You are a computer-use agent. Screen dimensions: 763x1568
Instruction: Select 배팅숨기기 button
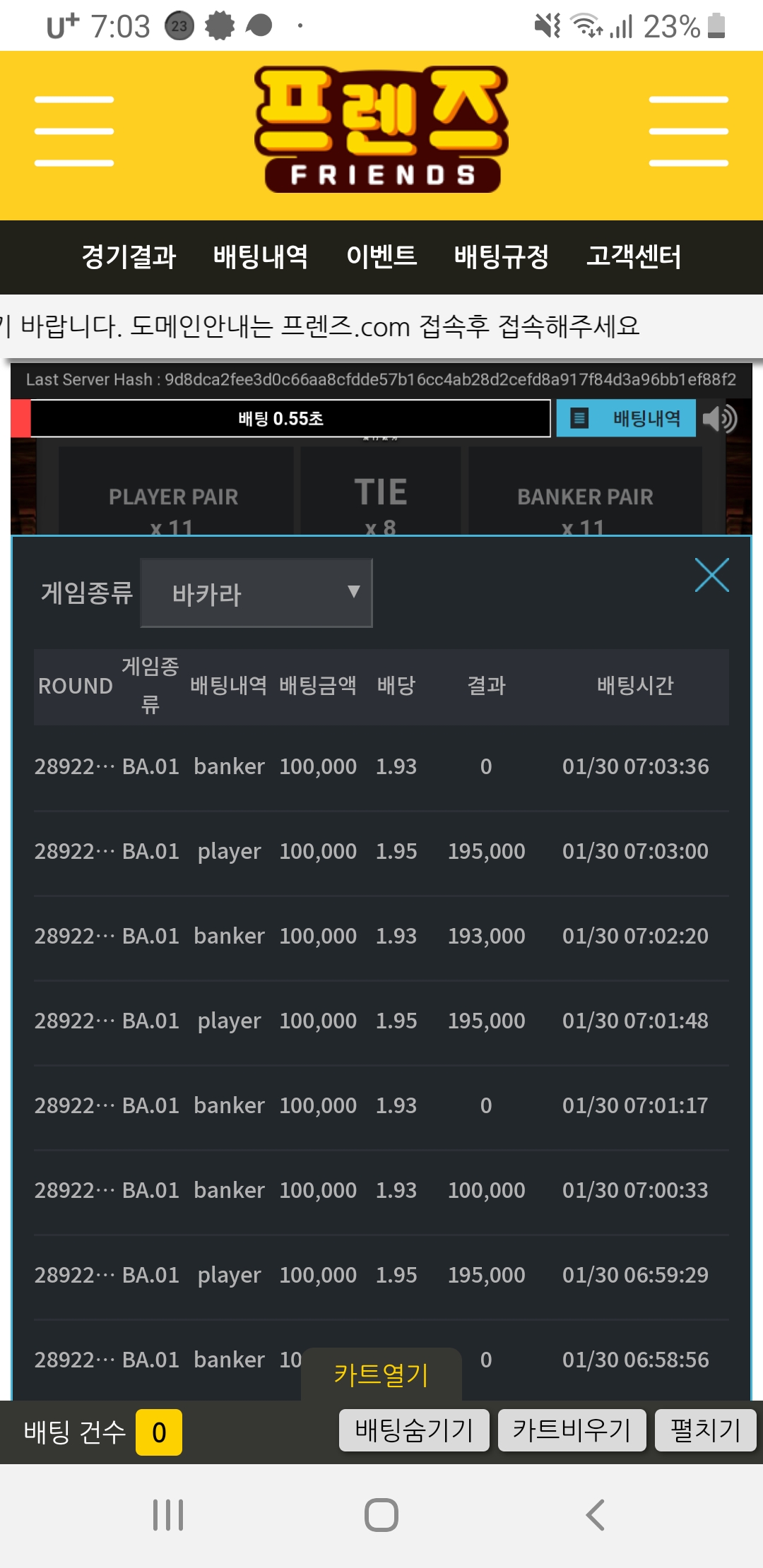414,1430
